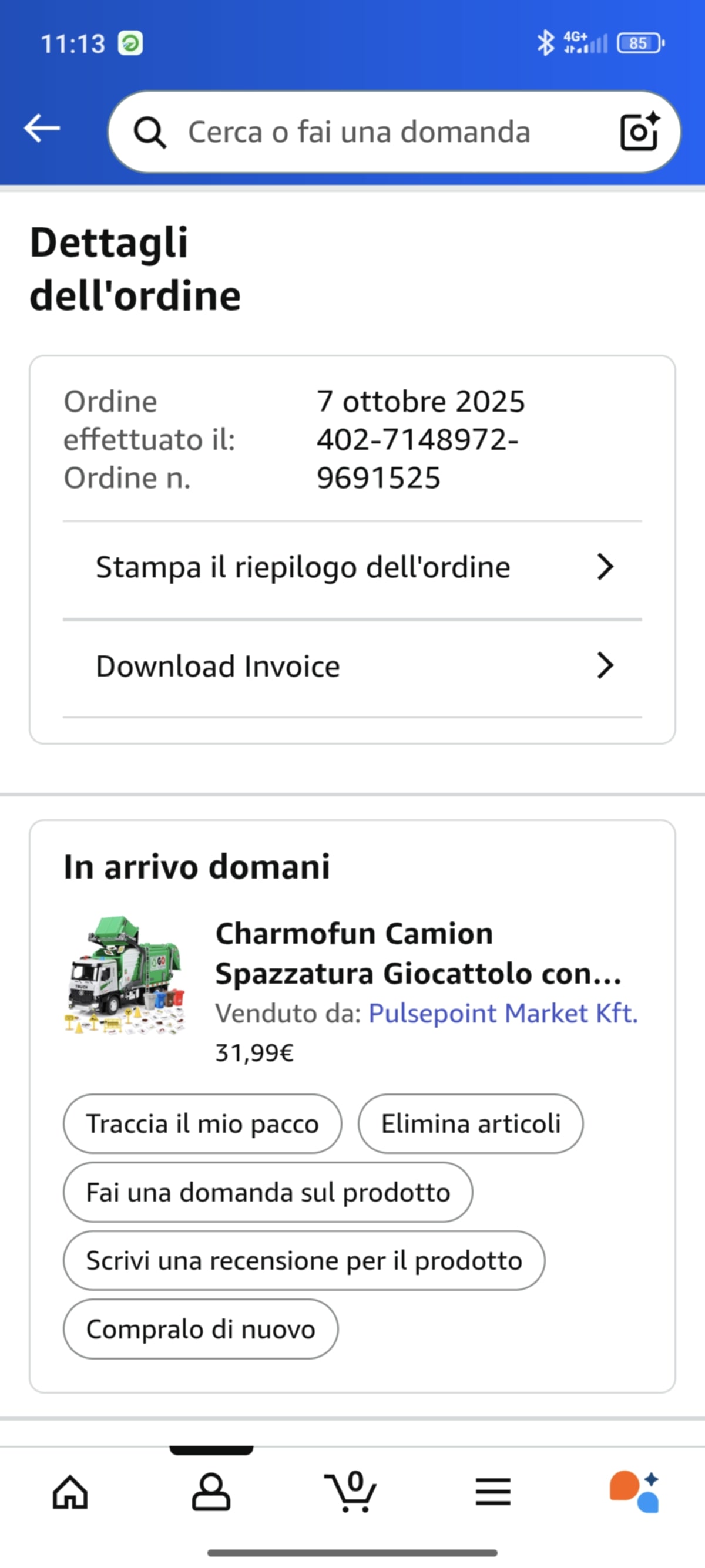The height and width of the screenshot is (1568, 705).
Task: Tap the 'Cerca o fai una domanda' search field
Action: (359, 132)
